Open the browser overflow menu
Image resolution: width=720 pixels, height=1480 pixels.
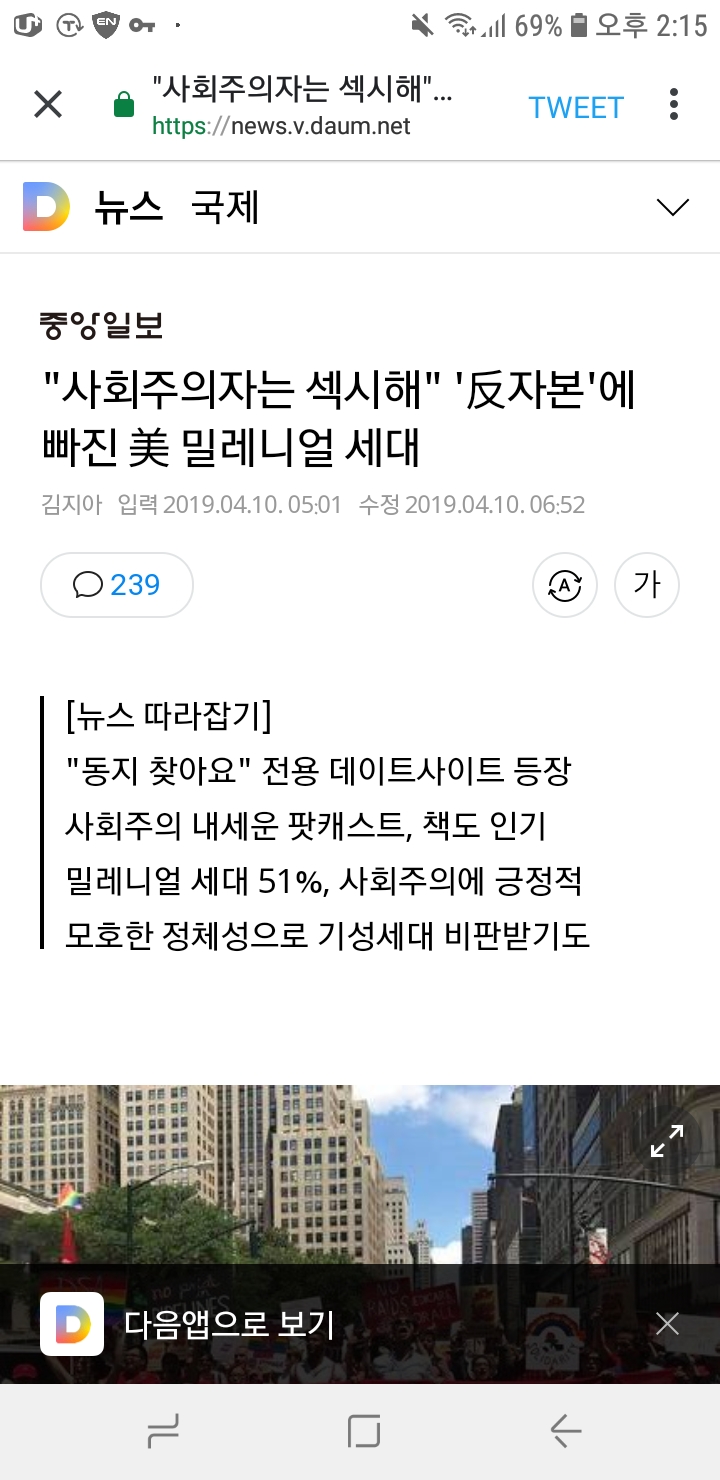click(673, 104)
